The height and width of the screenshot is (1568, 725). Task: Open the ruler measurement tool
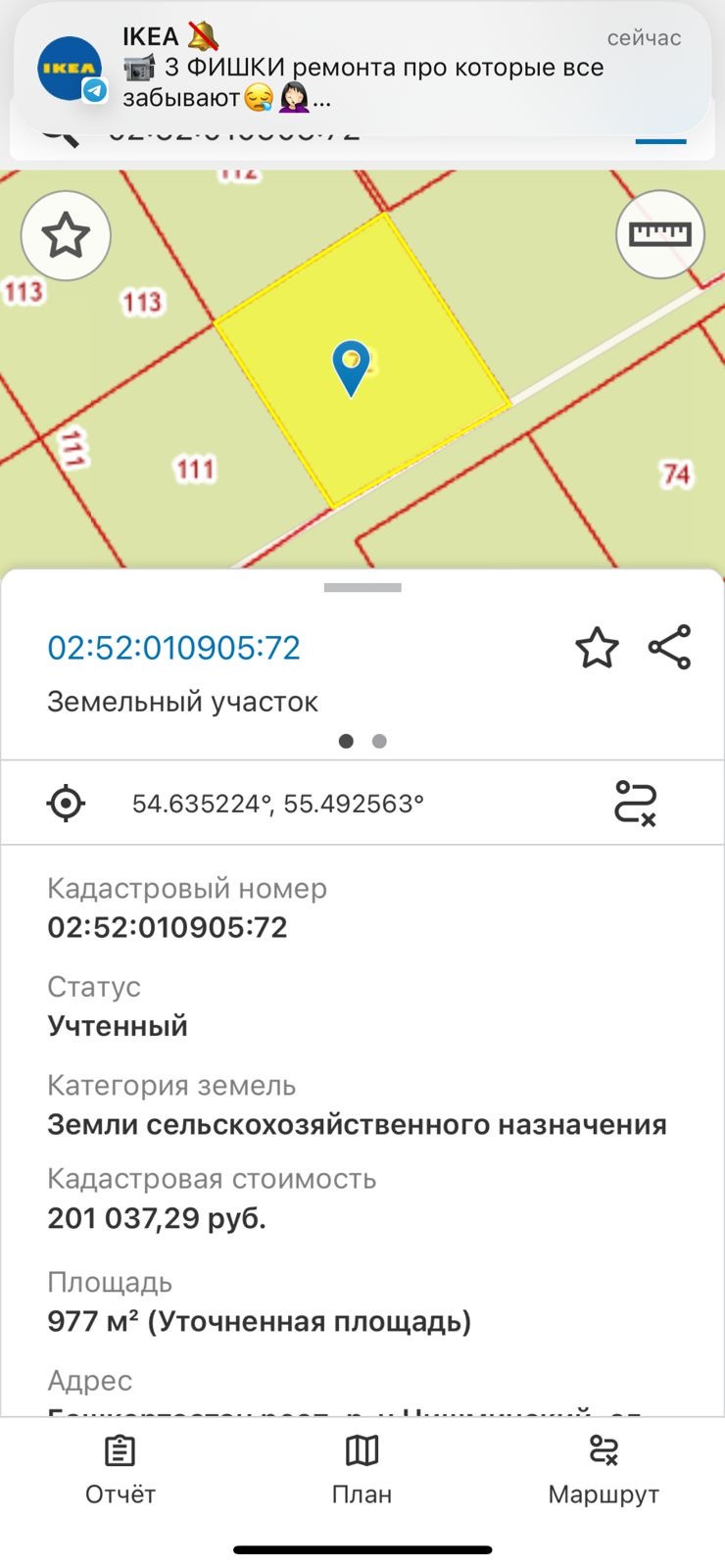pos(660,234)
